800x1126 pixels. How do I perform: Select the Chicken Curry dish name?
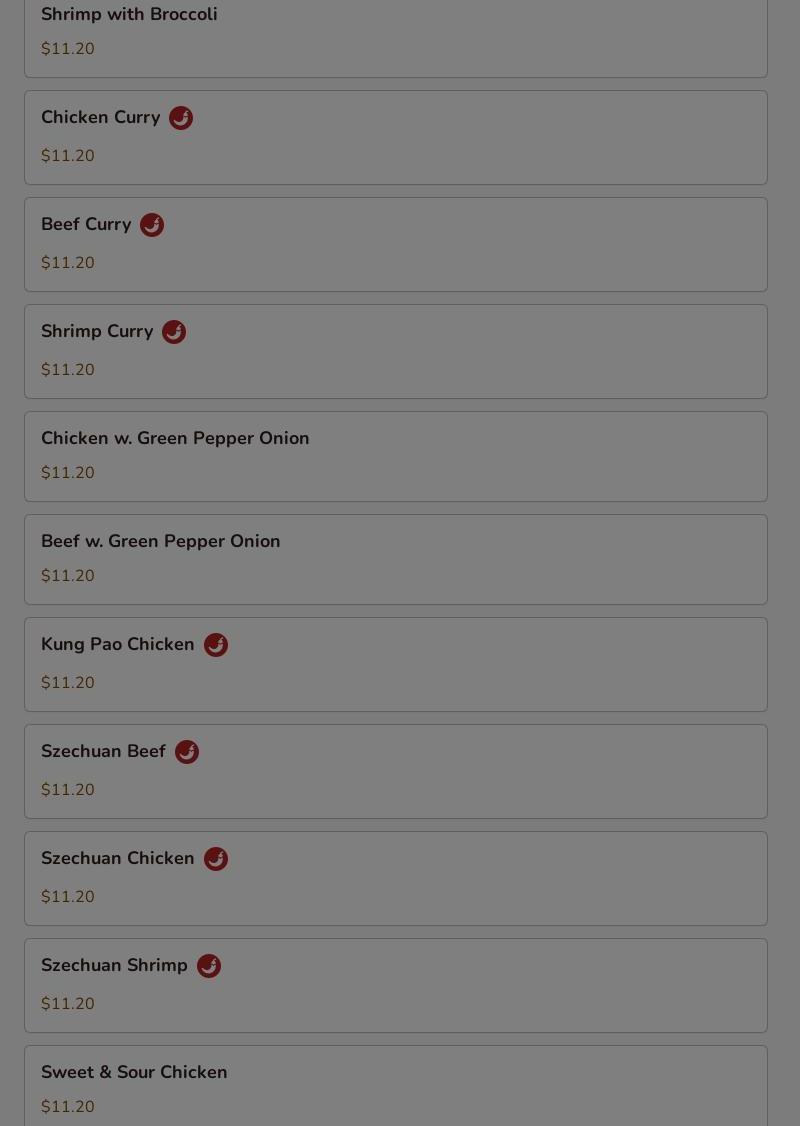pos(100,117)
